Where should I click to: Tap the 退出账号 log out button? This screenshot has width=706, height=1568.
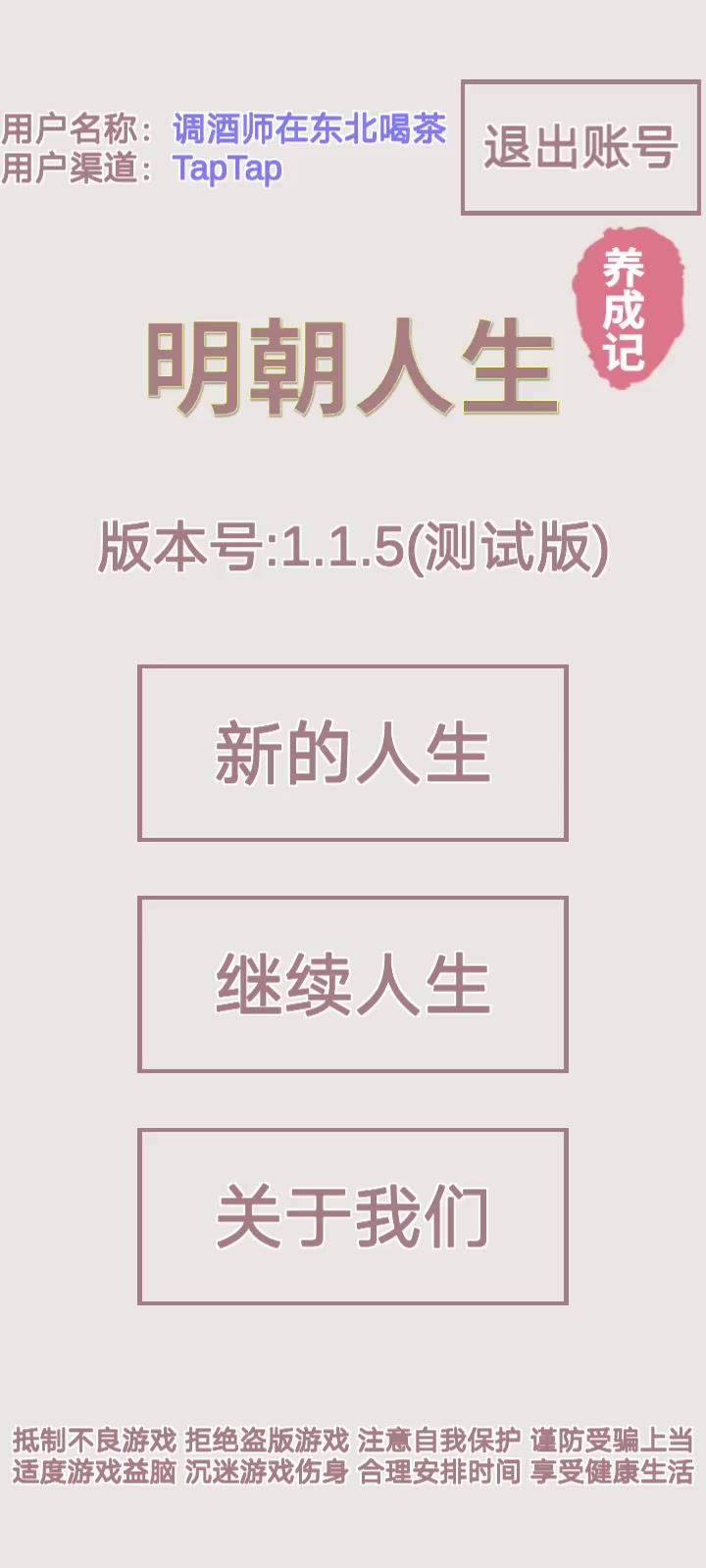580,148
